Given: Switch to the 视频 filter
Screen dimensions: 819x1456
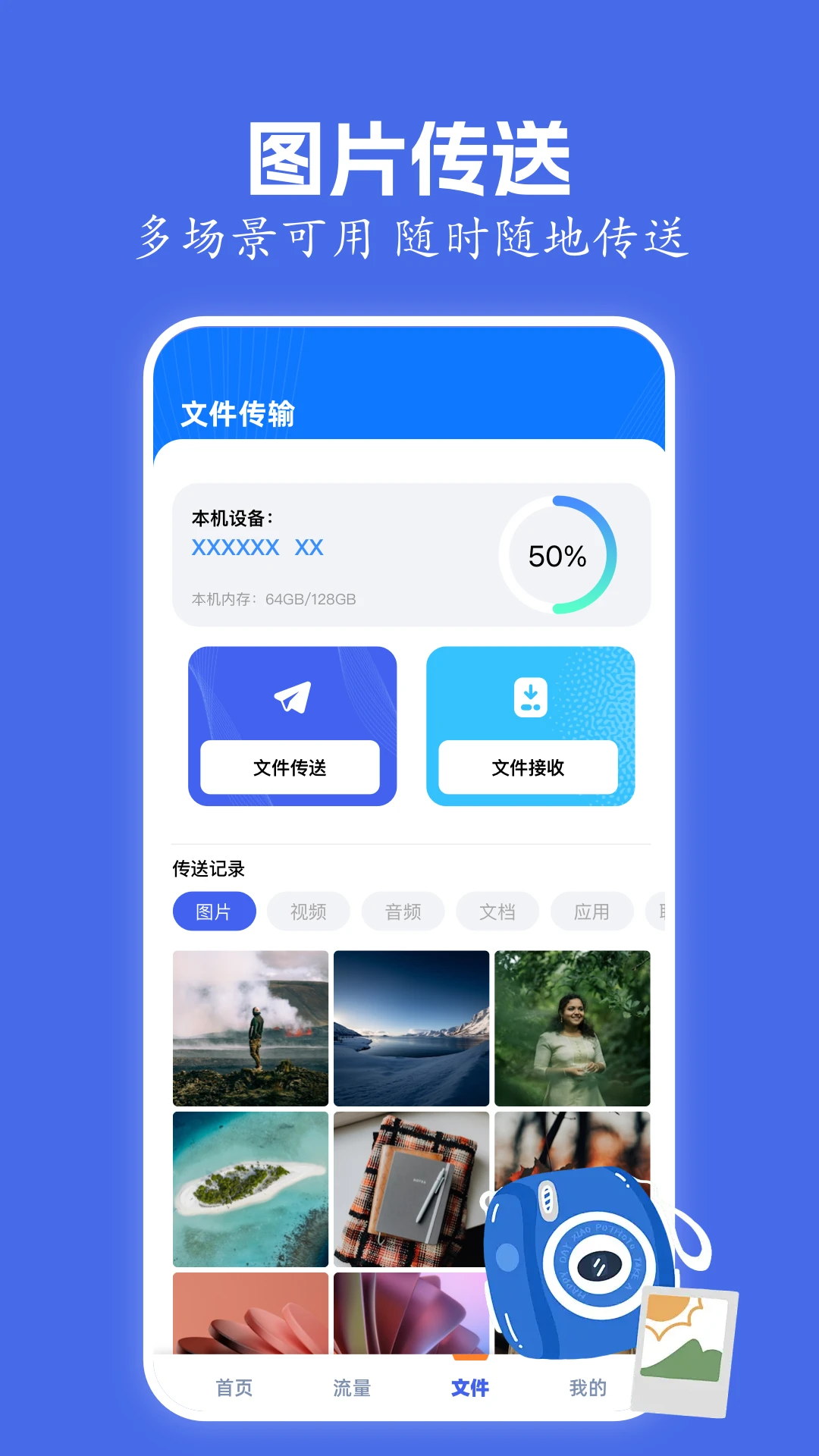Looking at the screenshot, I should [309, 911].
